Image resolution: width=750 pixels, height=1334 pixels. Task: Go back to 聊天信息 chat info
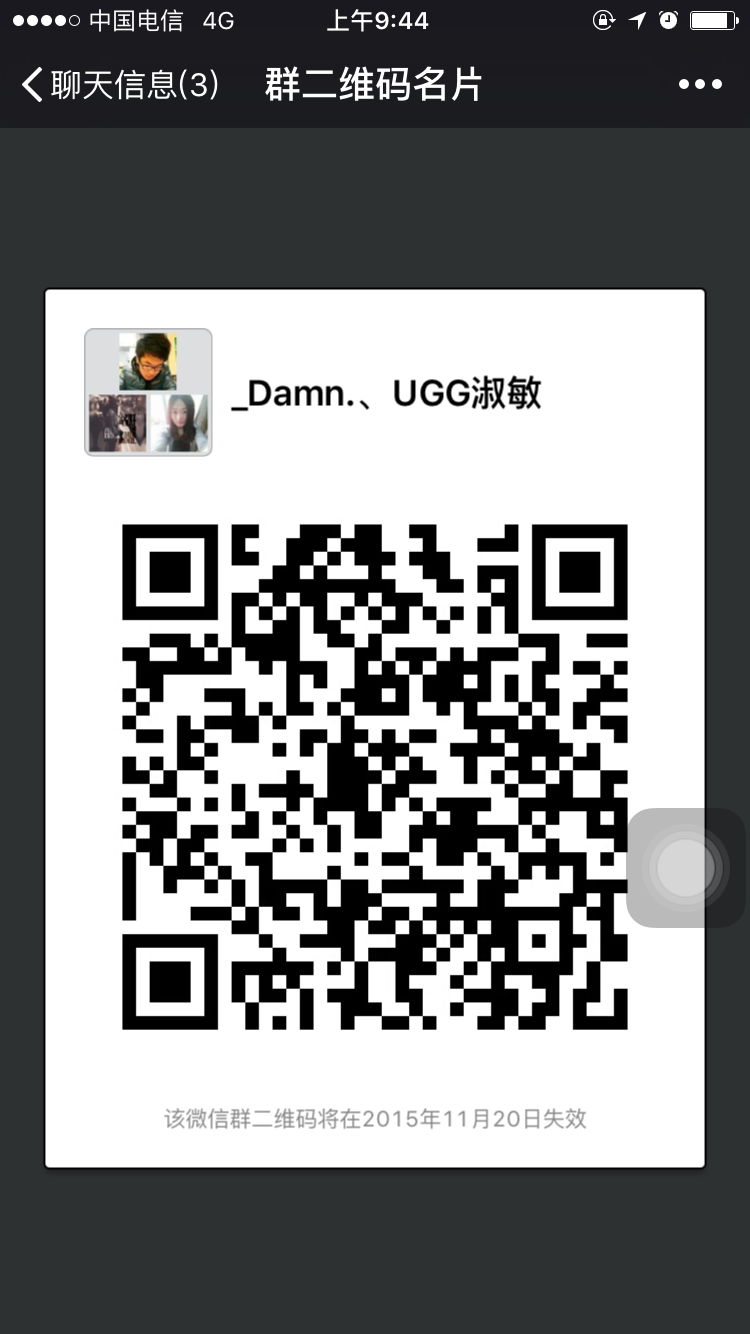pyautogui.click(x=118, y=85)
